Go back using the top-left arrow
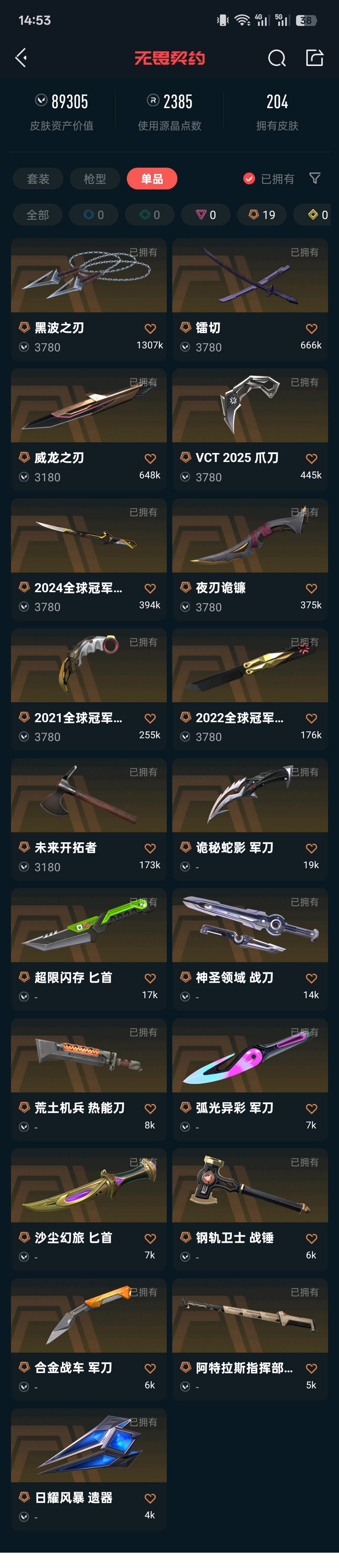Screen dimensions: 339x1568 (x=21, y=58)
